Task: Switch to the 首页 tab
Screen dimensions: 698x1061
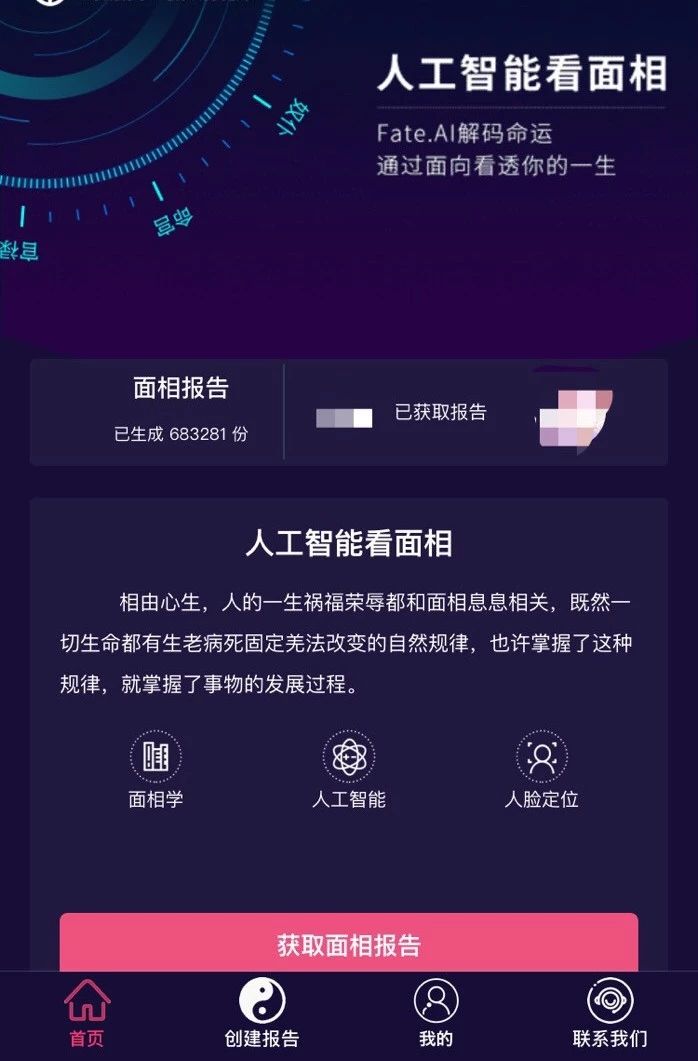Action: click(87, 1012)
